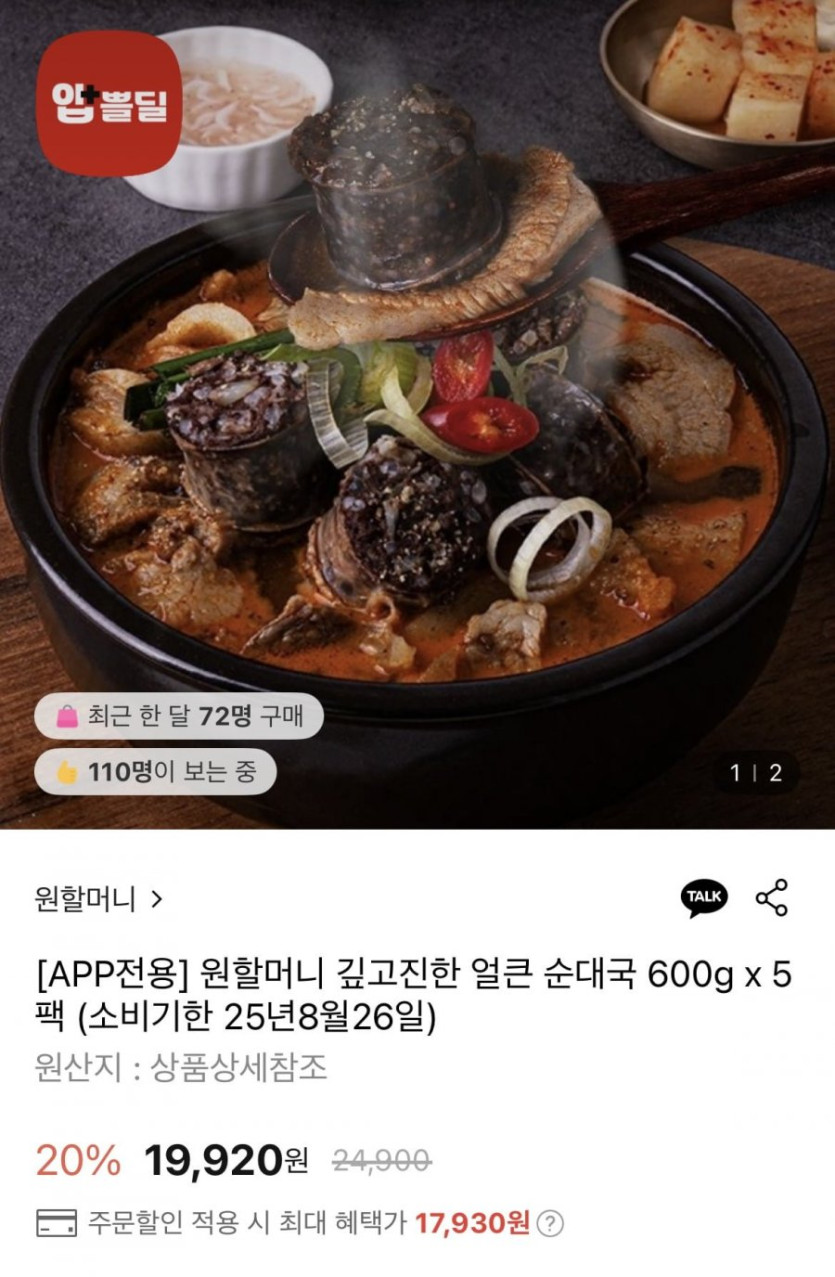
Task: Open the share options icon
Action: [x=771, y=897]
